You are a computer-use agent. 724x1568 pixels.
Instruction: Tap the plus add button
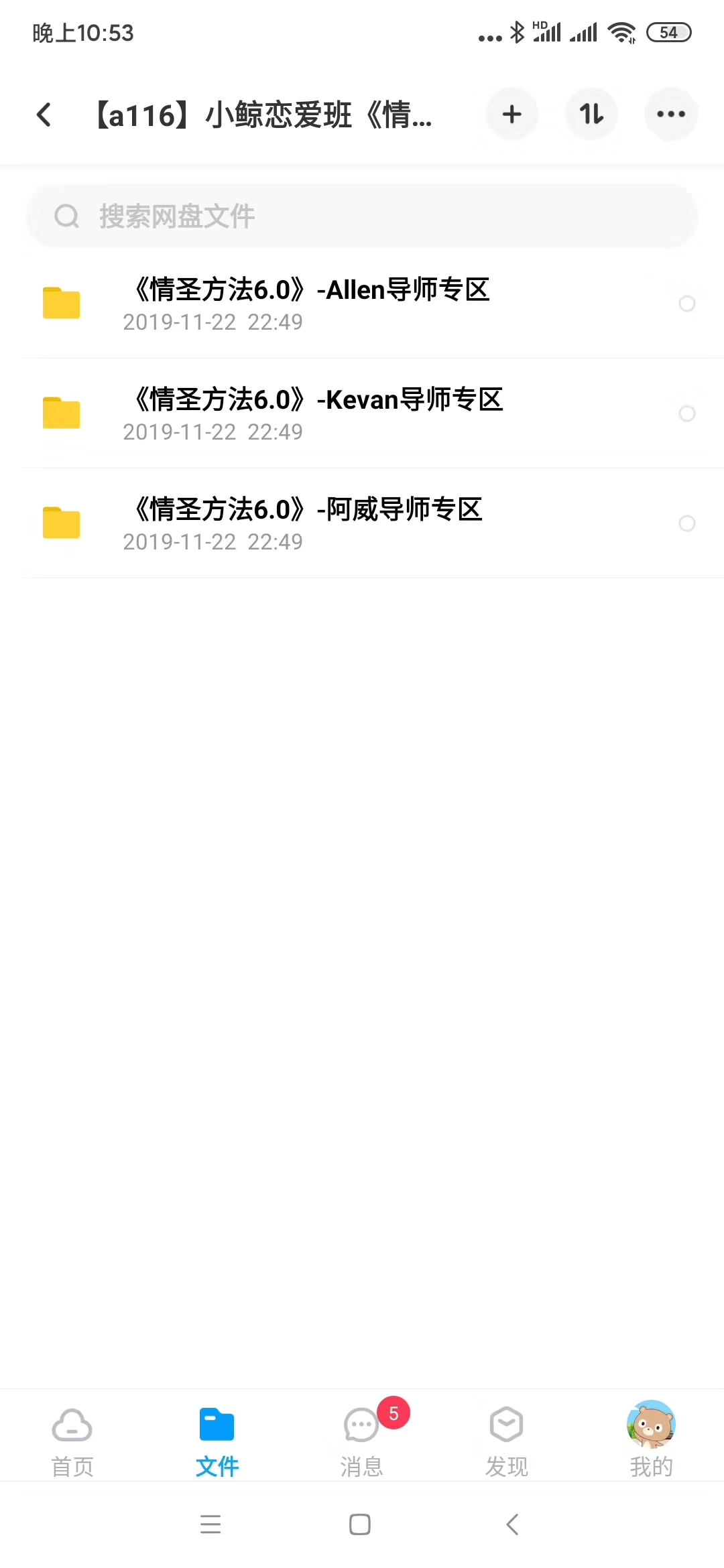(x=512, y=115)
